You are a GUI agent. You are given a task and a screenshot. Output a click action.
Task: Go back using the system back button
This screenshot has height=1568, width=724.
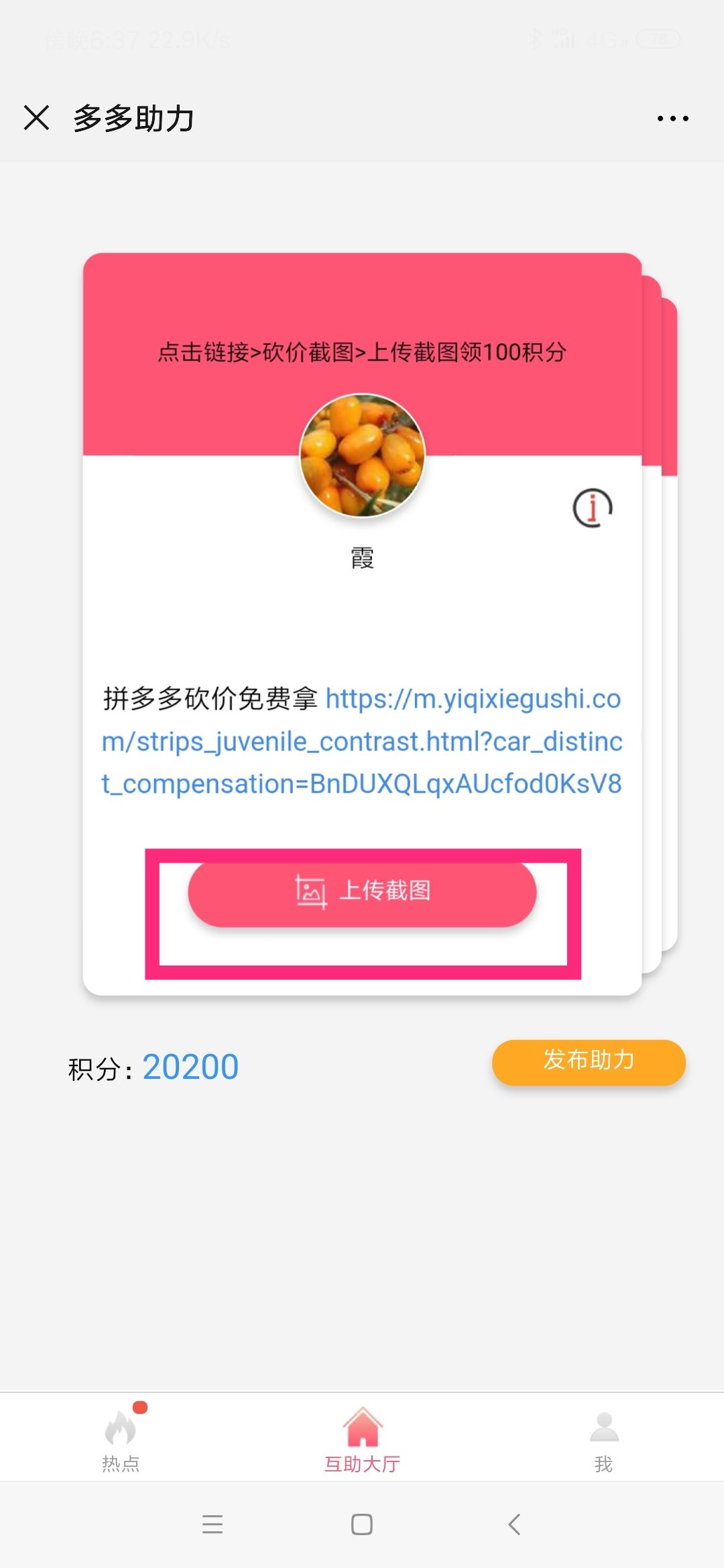[514, 1524]
